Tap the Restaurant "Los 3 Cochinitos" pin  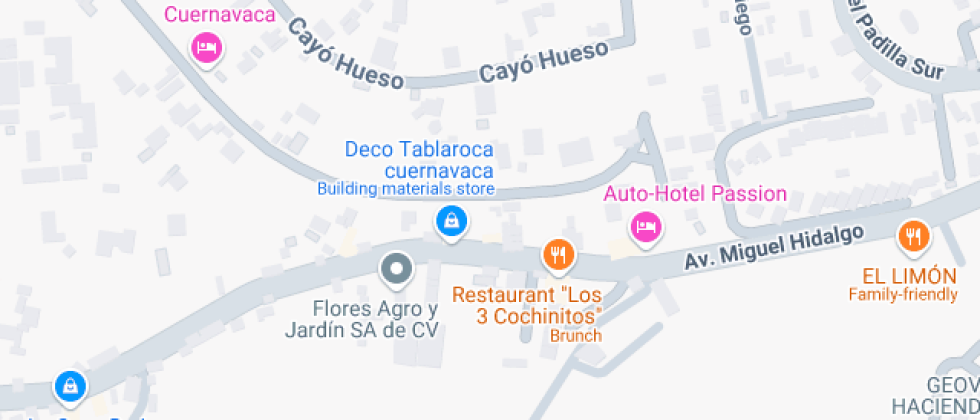[x=559, y=257]
